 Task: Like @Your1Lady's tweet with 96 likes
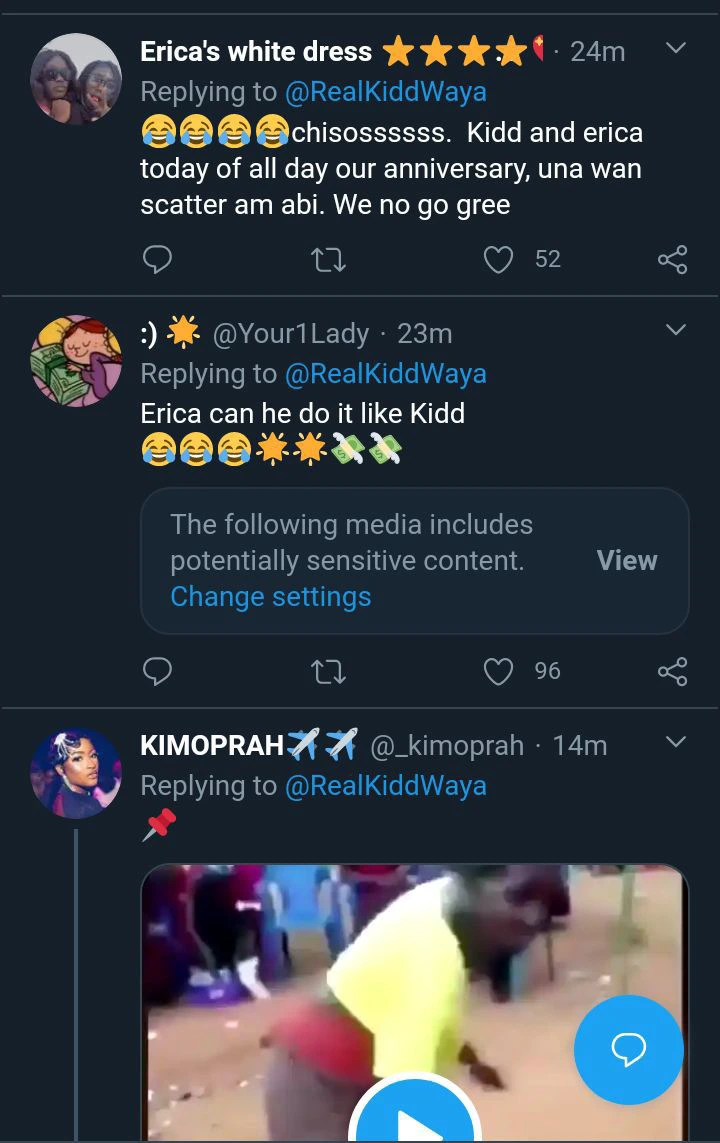click(498, 671)
